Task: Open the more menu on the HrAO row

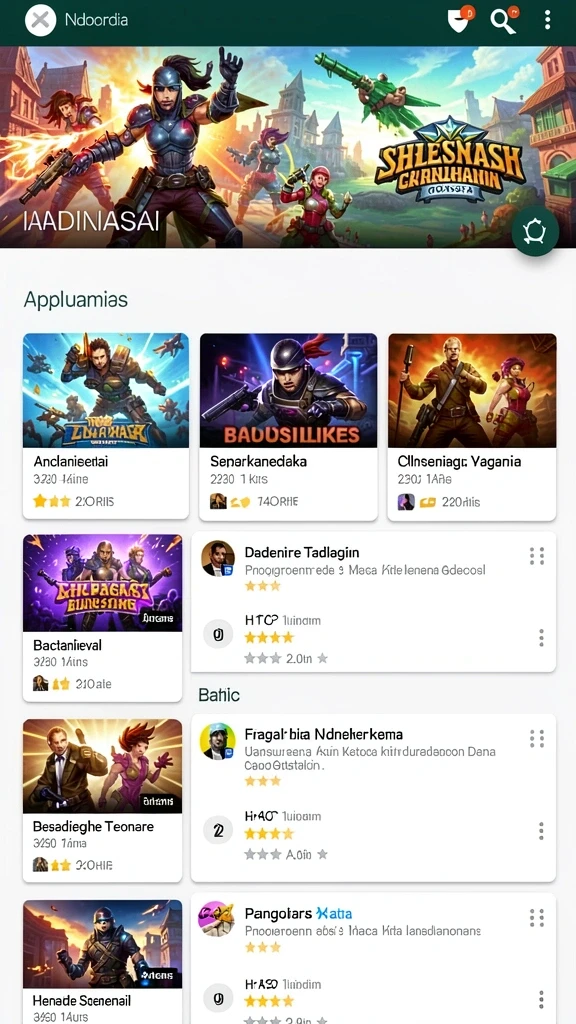Action: [x=541, y=831]
